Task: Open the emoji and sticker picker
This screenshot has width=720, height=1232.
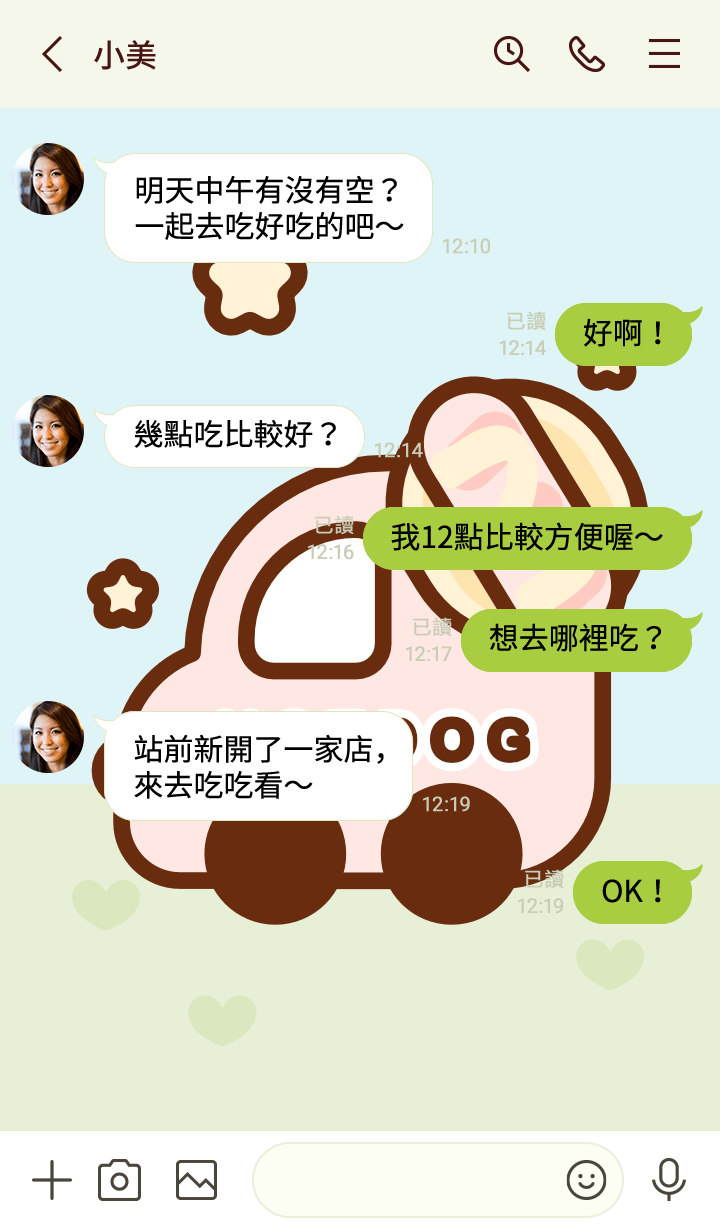Action: point(587,1181)
